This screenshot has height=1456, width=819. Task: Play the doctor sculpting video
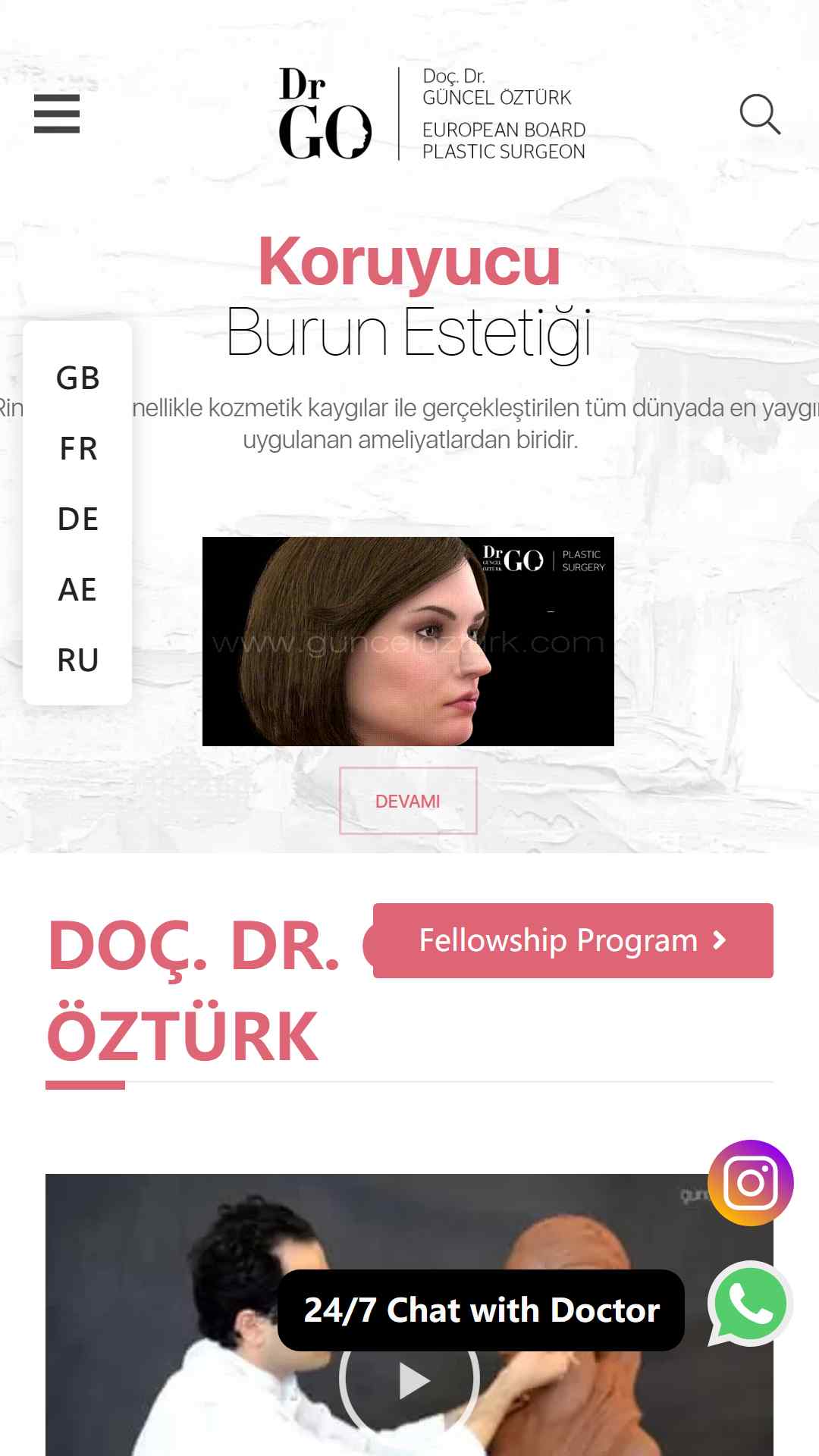410,1382
